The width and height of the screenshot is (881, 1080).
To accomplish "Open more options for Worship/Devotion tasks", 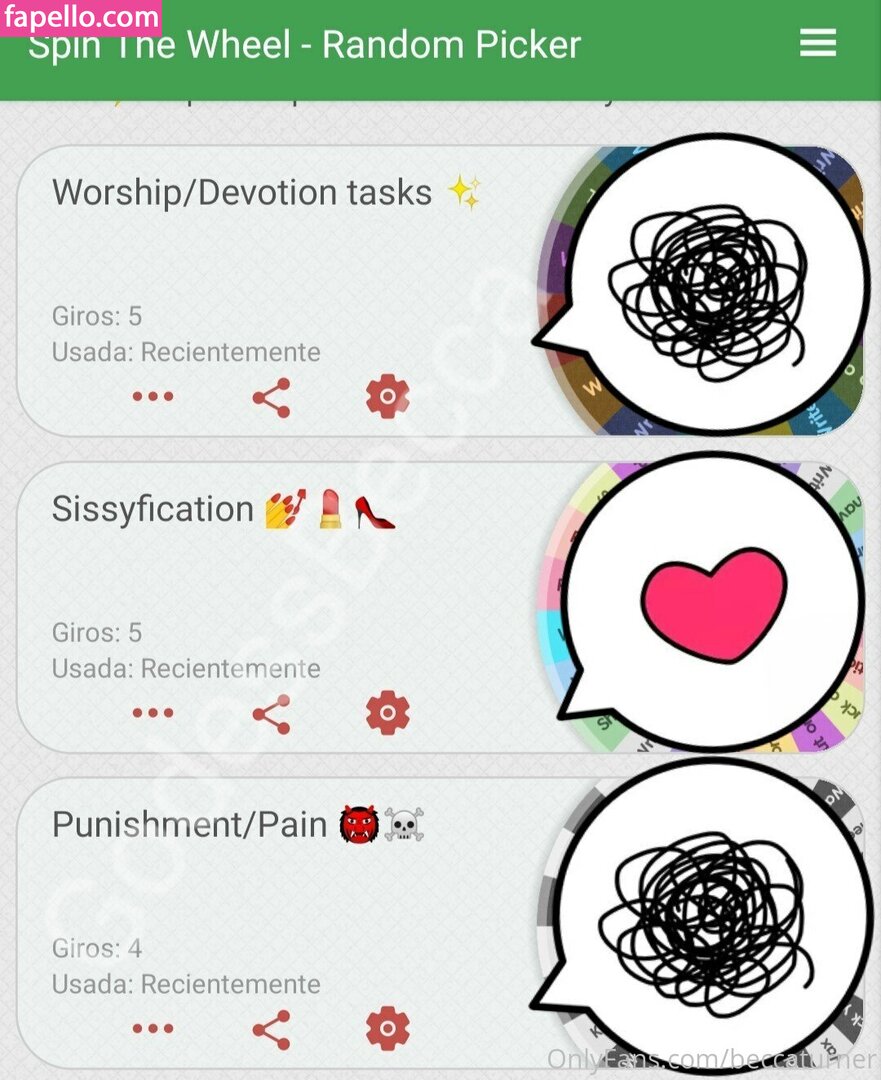I will point(153,397).
